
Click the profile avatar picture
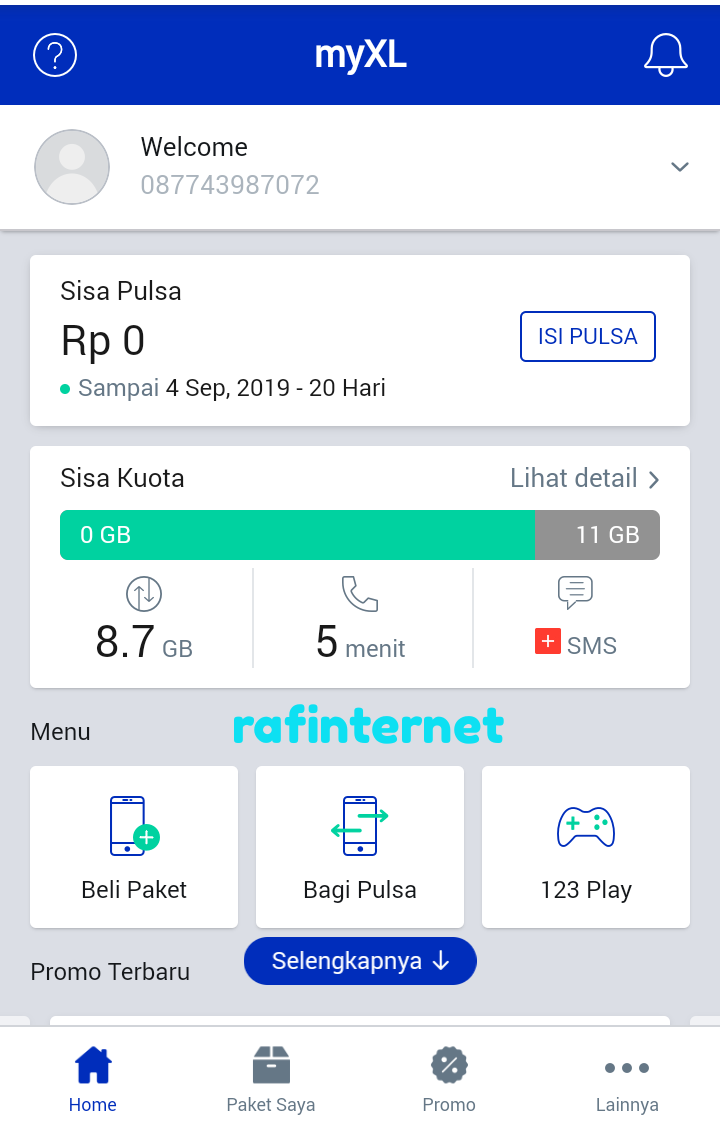click(x=72, y=167)
